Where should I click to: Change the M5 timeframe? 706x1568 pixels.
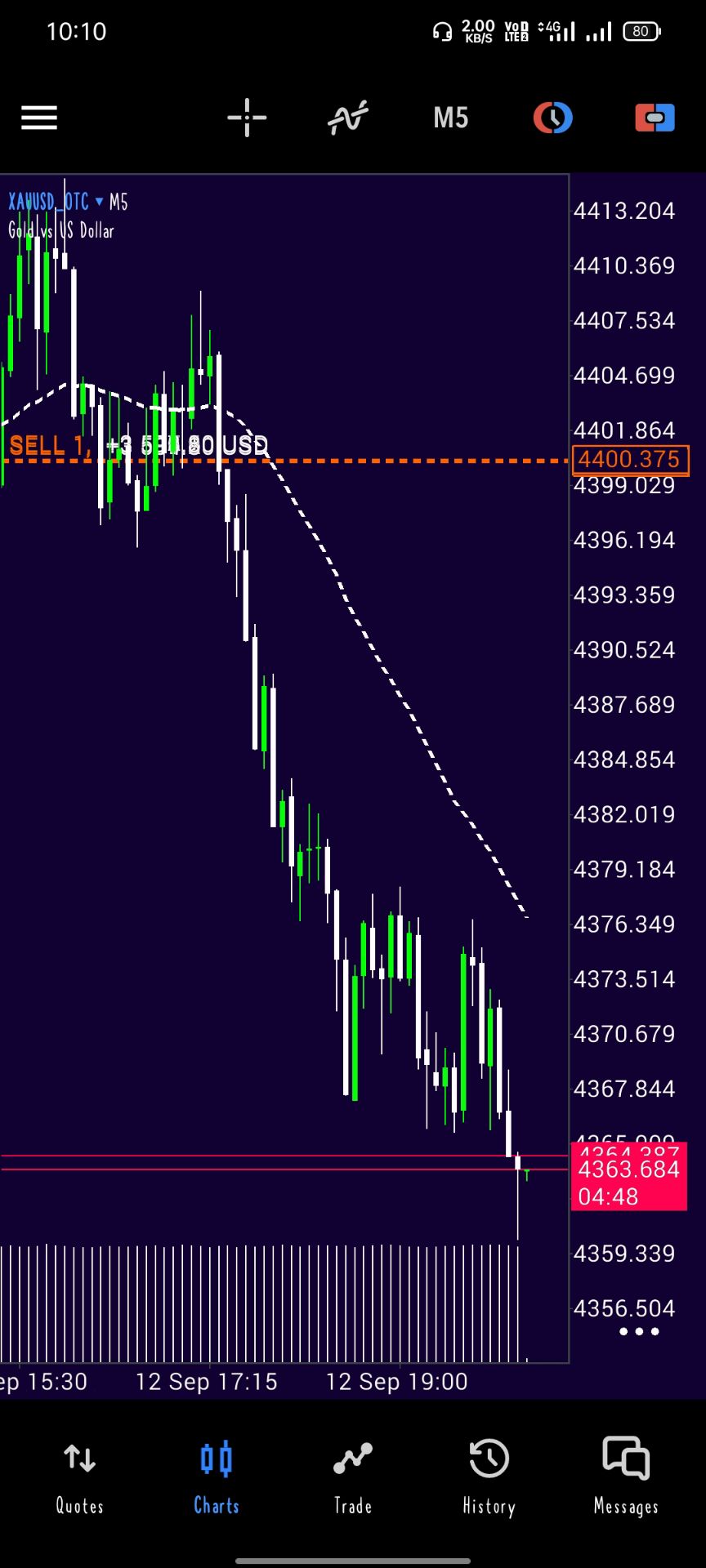tap(450, 118)
